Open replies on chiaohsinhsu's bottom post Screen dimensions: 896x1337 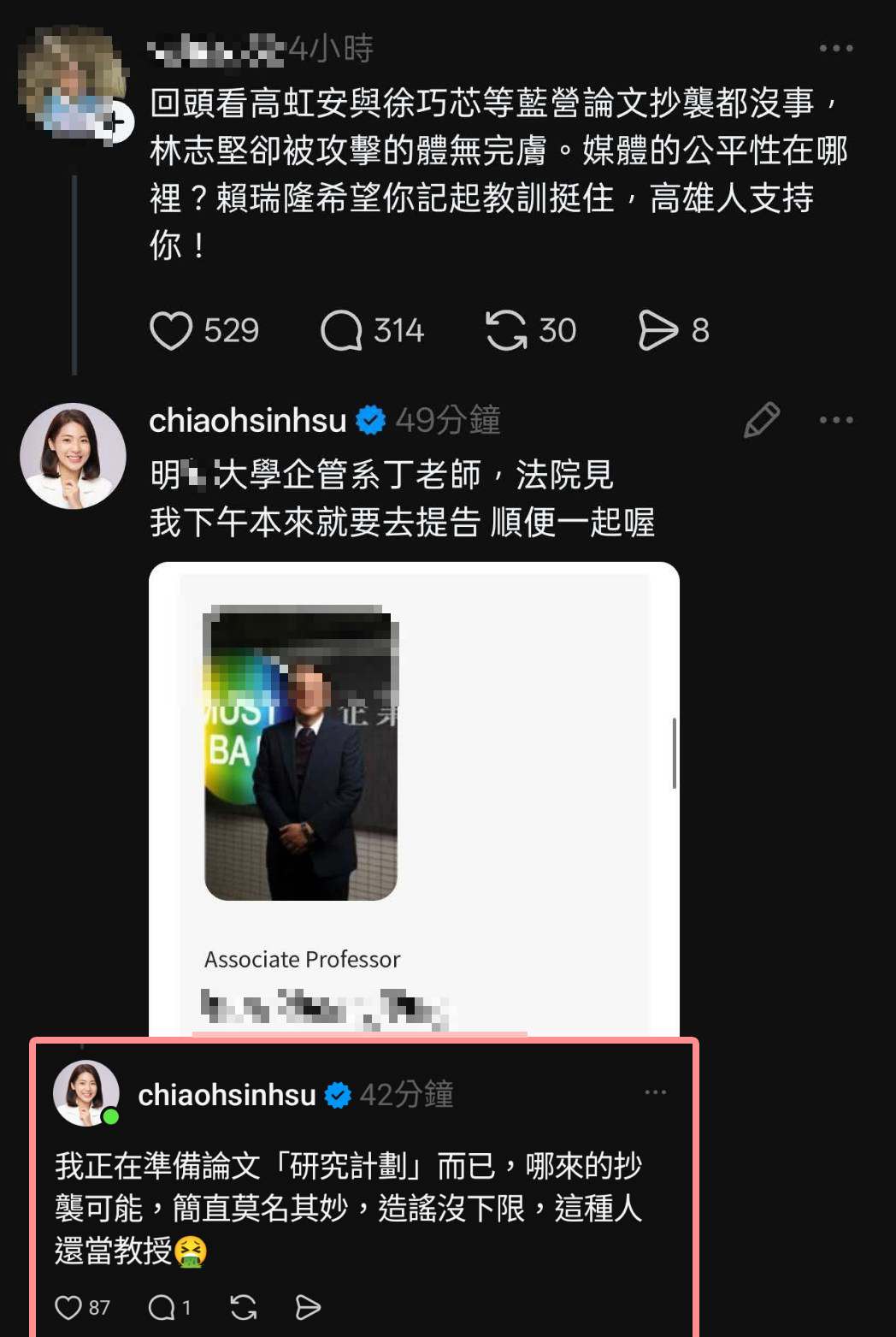pos(162,1307)
